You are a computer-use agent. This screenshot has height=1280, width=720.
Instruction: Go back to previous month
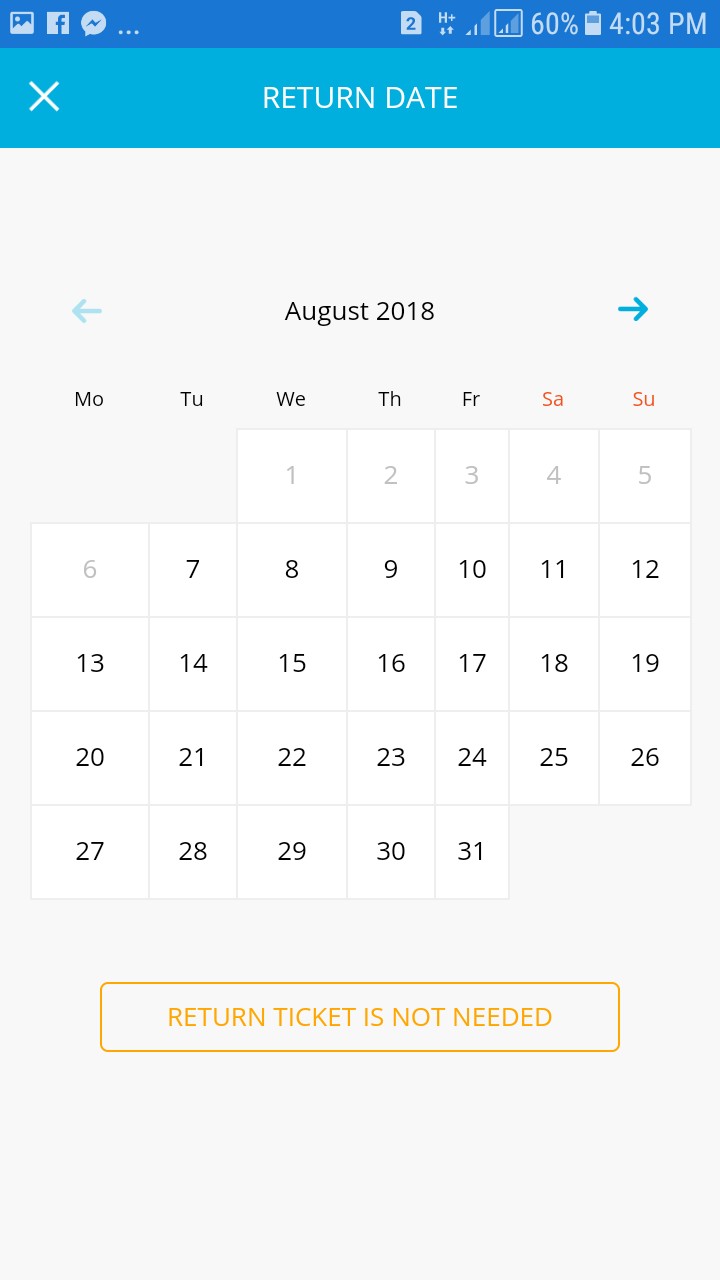click(x=87, y=311)
